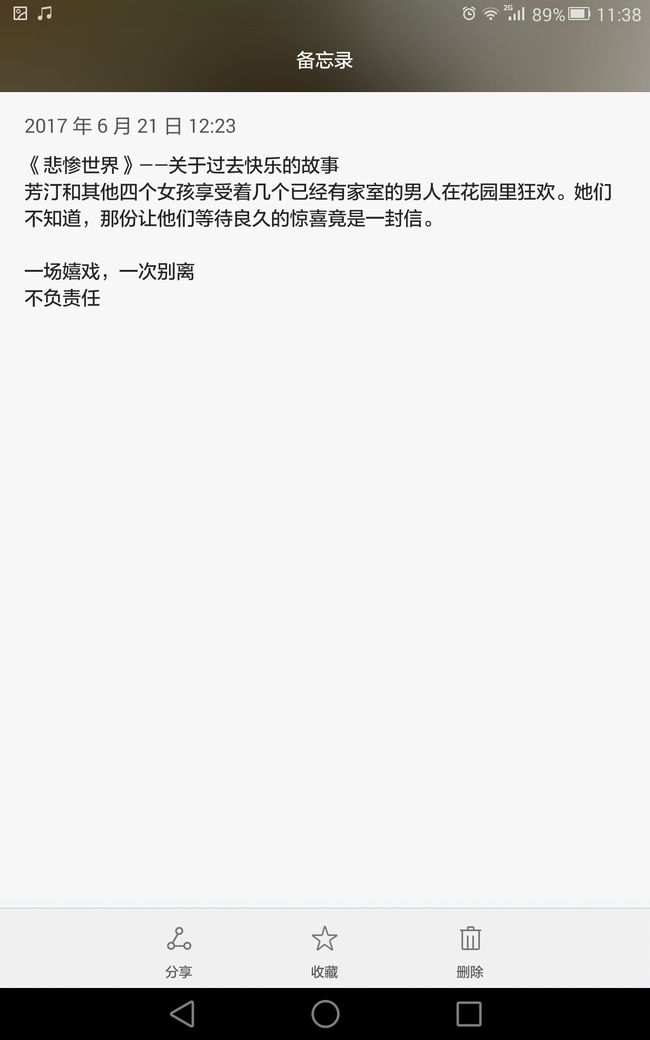Favorite the note with 收藏 star
650x1040 pixels.
pyautogui.click(x=324, y=952)
